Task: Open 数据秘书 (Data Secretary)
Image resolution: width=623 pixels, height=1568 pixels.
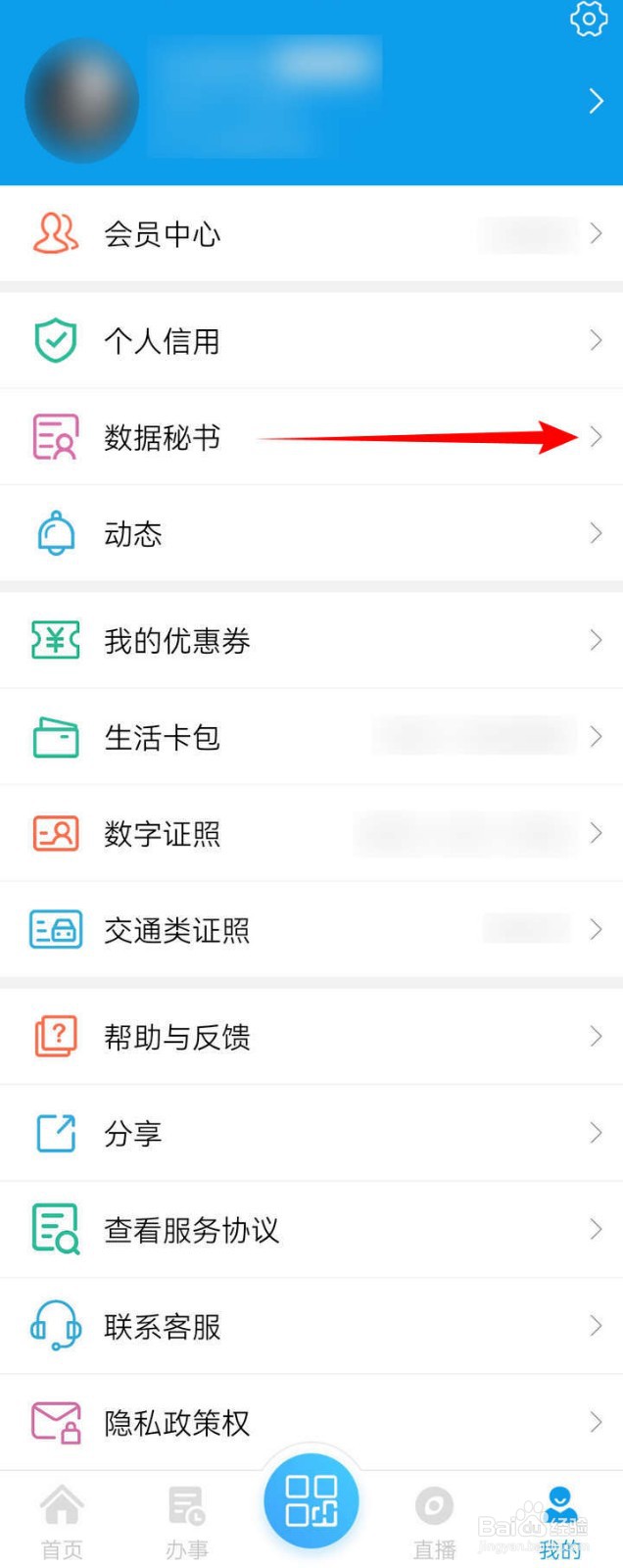Action: tap(311, 437)
